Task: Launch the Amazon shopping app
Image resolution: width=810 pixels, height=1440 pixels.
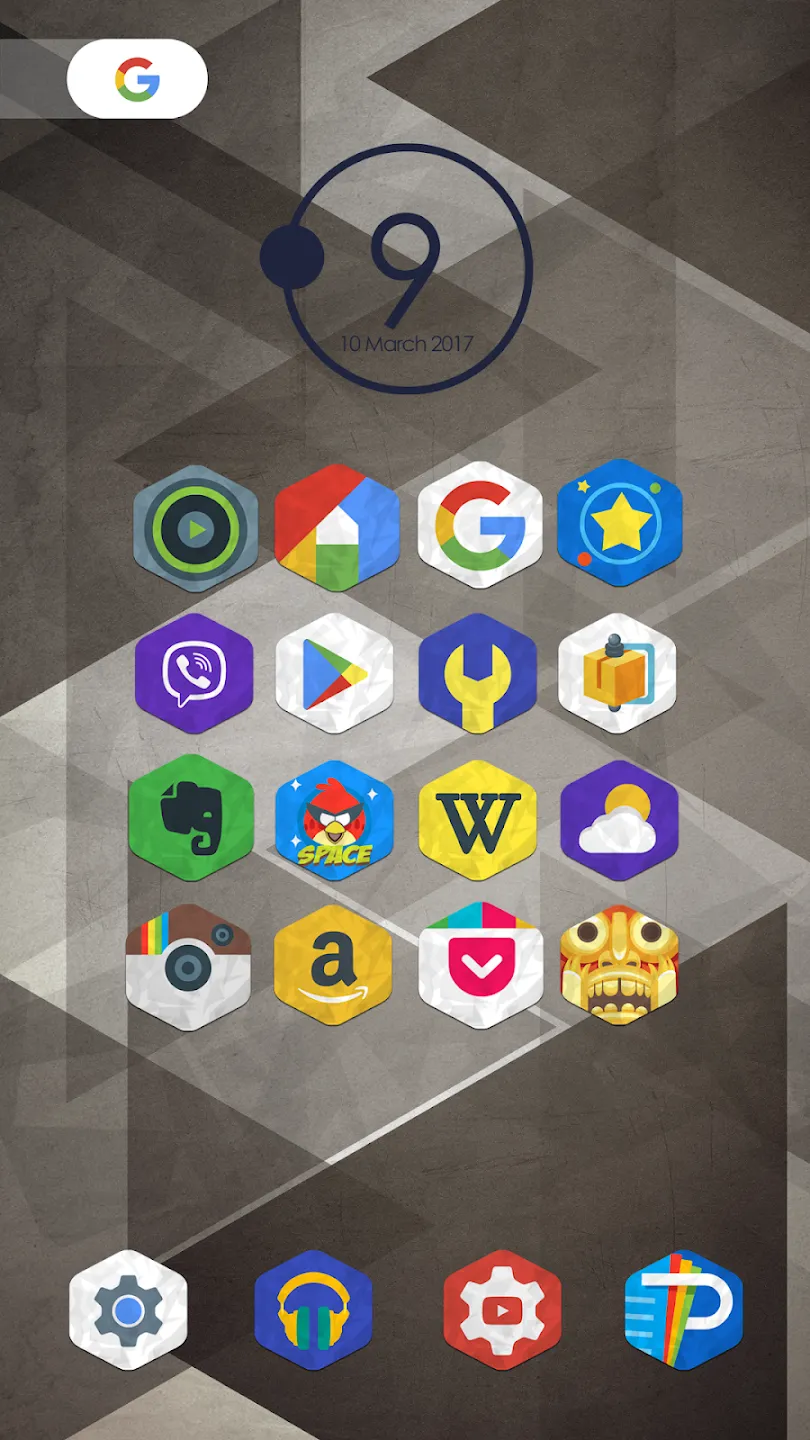Action: [x=333, y=965]
